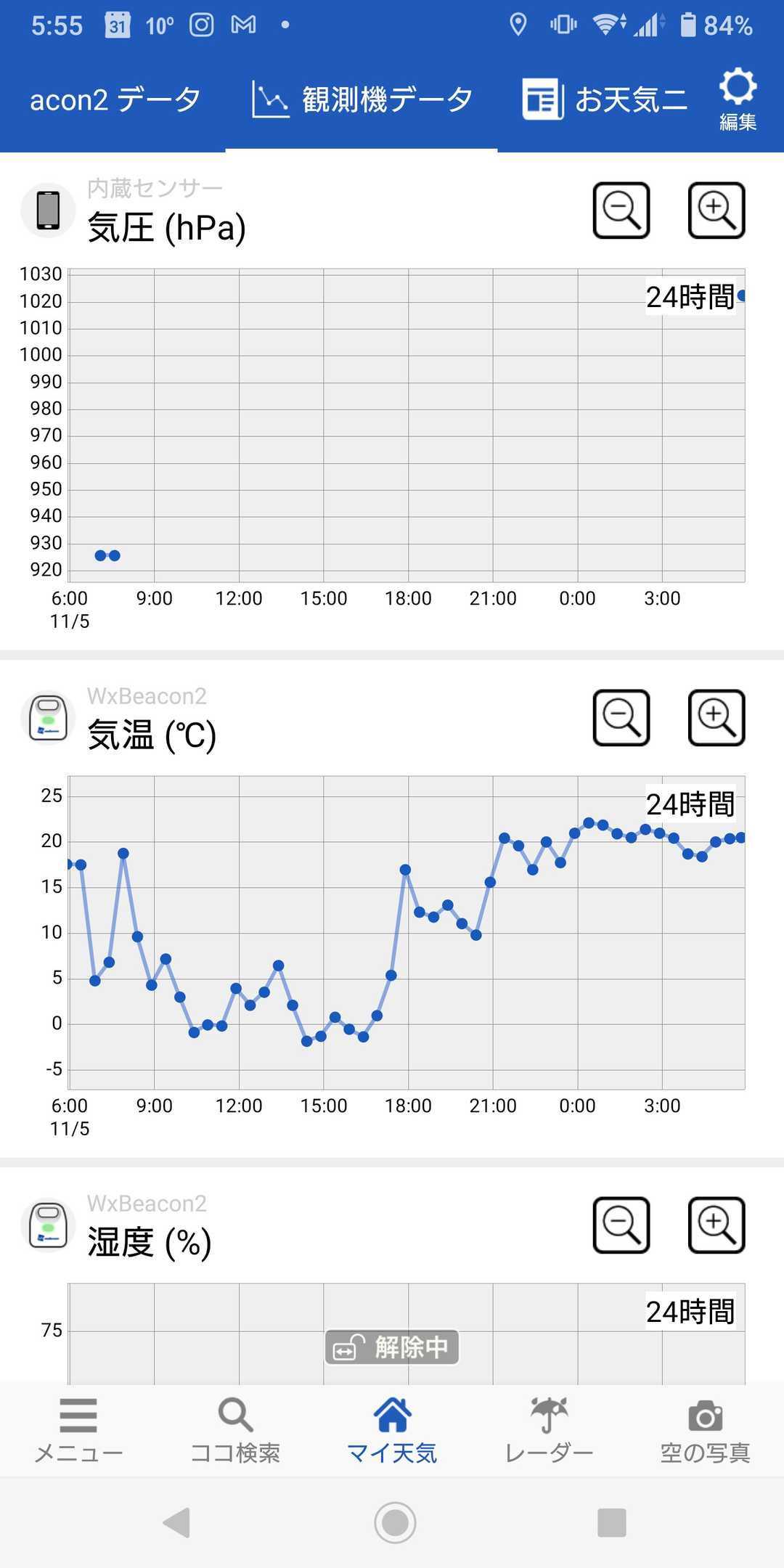Open the レーダー tab
This screenshot has width=784, height=1568.
click(x=549, y=1430)
